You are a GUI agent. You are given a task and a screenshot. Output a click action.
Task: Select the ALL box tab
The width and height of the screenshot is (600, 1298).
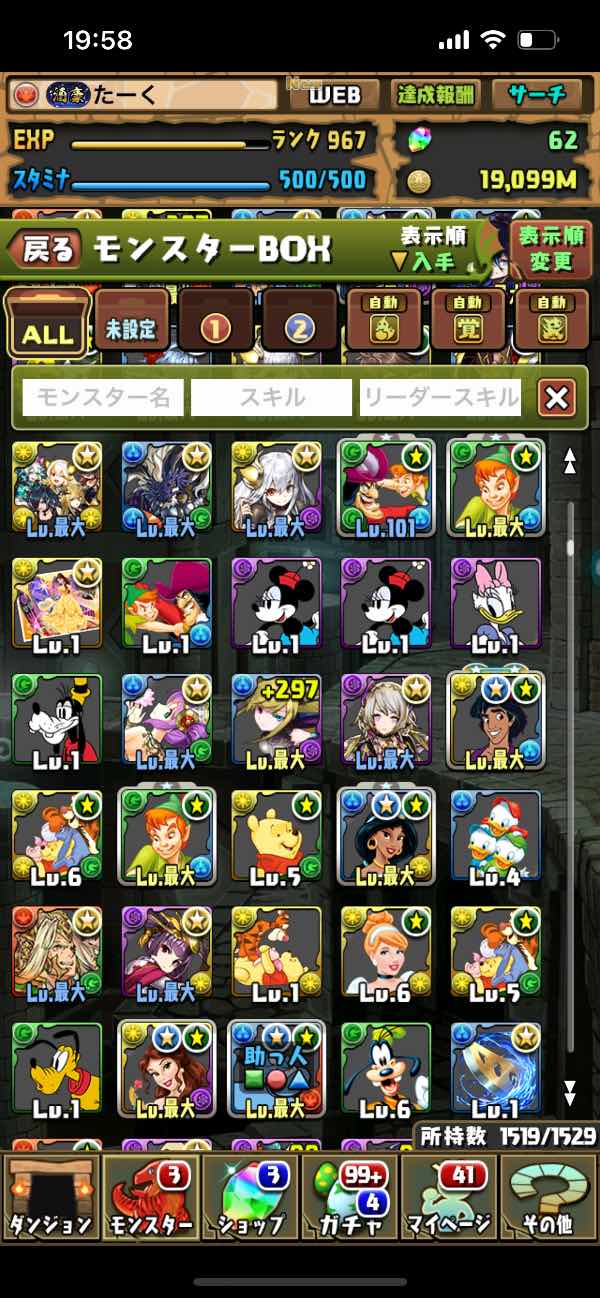[x=47, y=324]
